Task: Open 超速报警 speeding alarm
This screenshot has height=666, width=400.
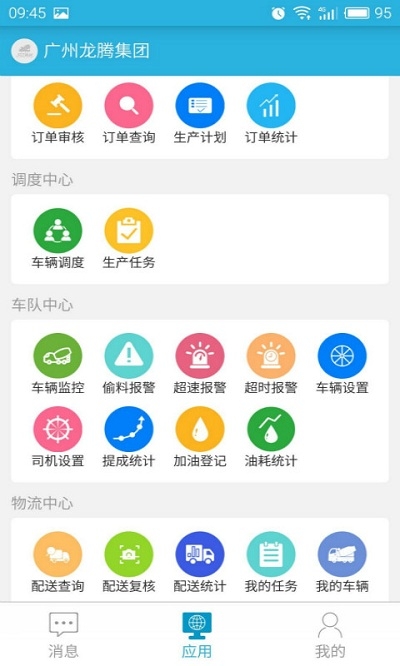Action: [200, 364]
